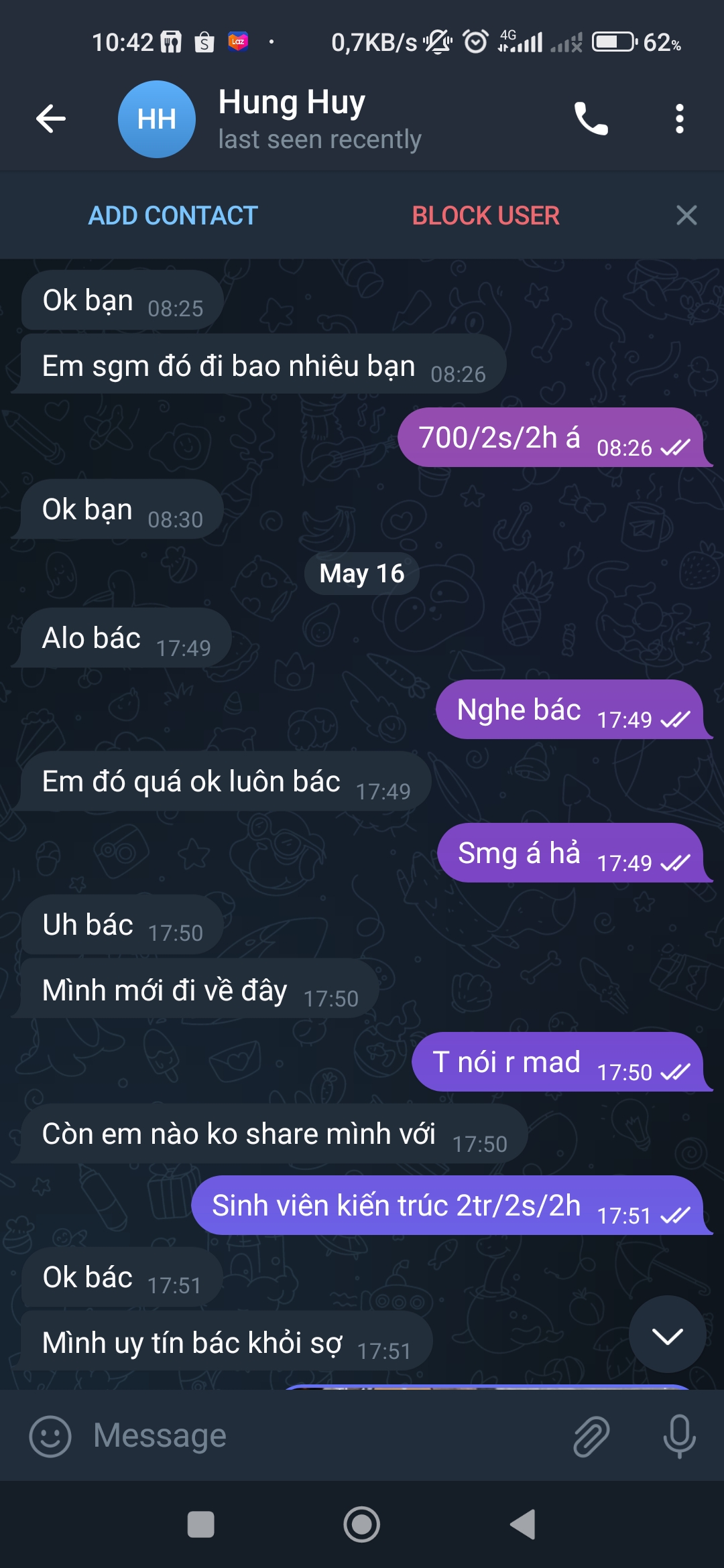
Task: Tap Hung Huy's name to open profile
Action: pyautogui.click(x=293, y=102)
